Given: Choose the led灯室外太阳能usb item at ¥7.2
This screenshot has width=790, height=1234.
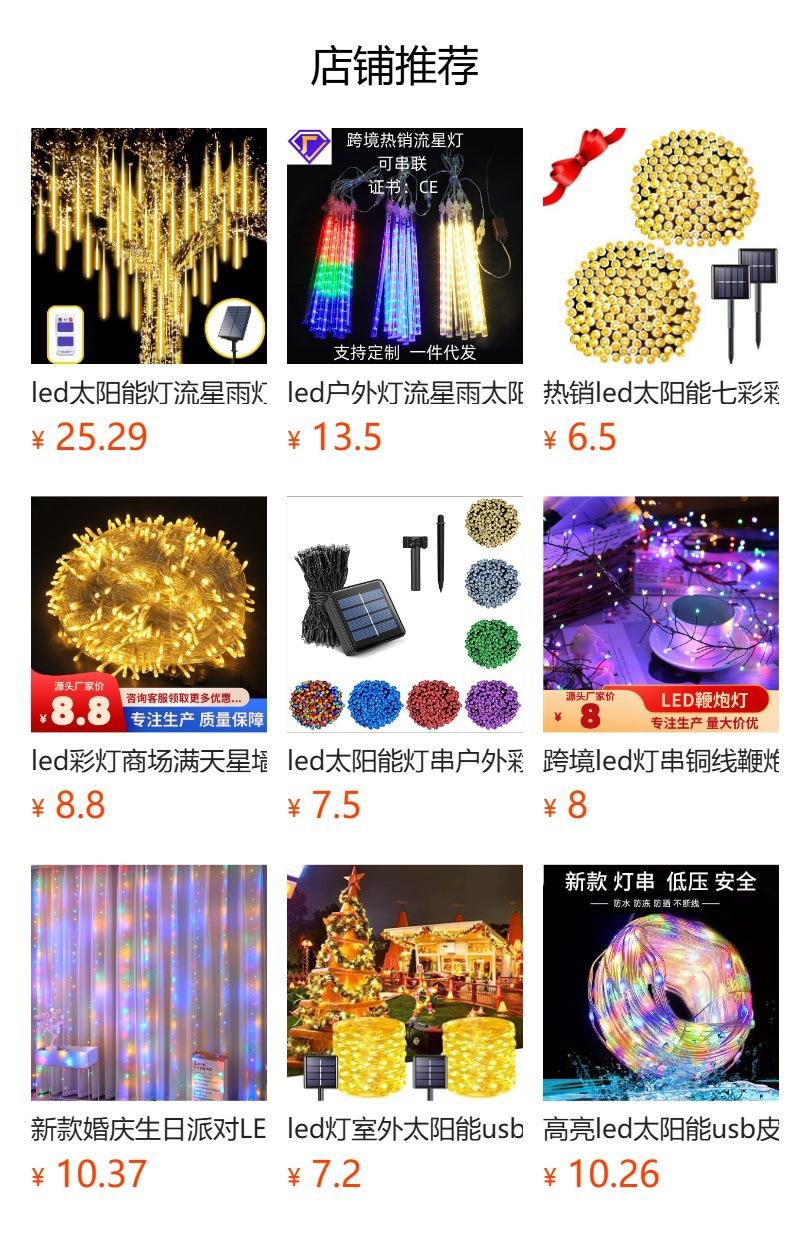Looking at the screenshot, I should coord(405,982).
